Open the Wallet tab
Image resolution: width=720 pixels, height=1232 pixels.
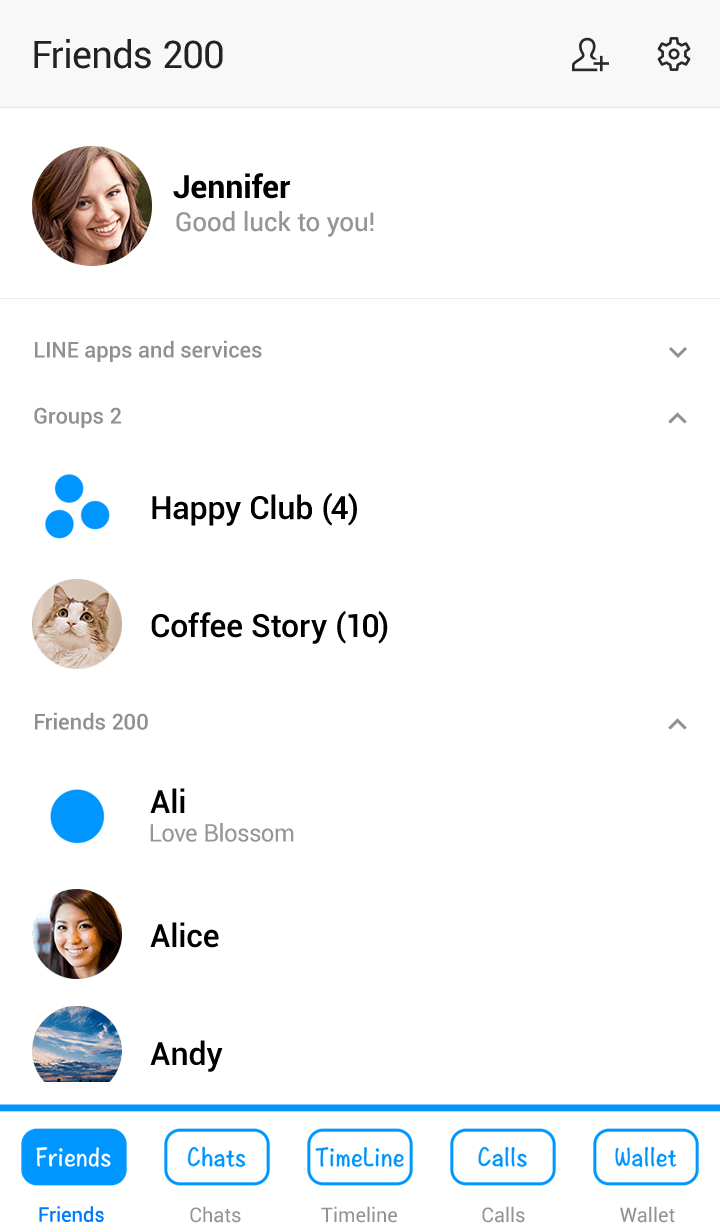(645, 1157)
